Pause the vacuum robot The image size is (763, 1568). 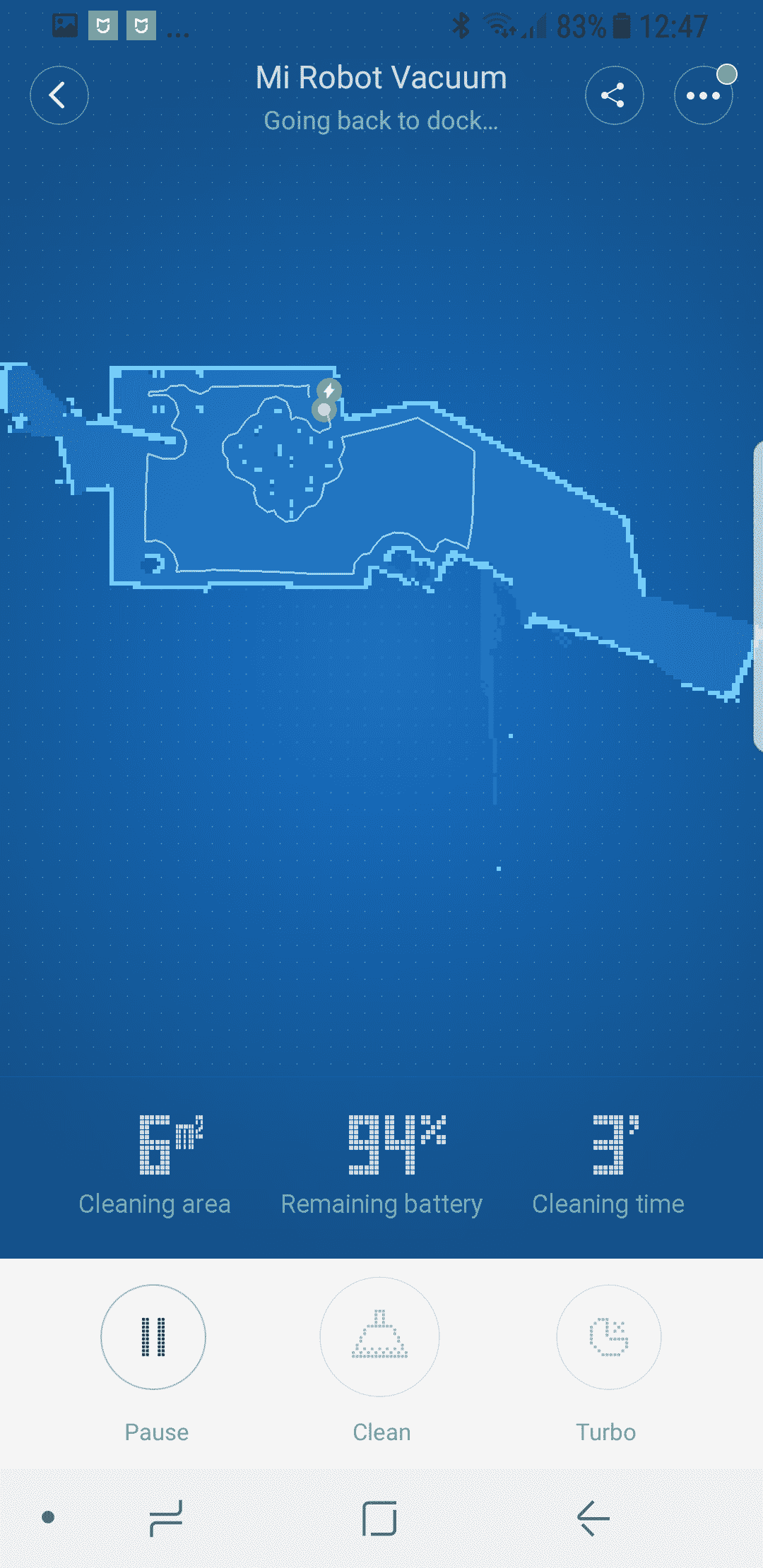153,1337
